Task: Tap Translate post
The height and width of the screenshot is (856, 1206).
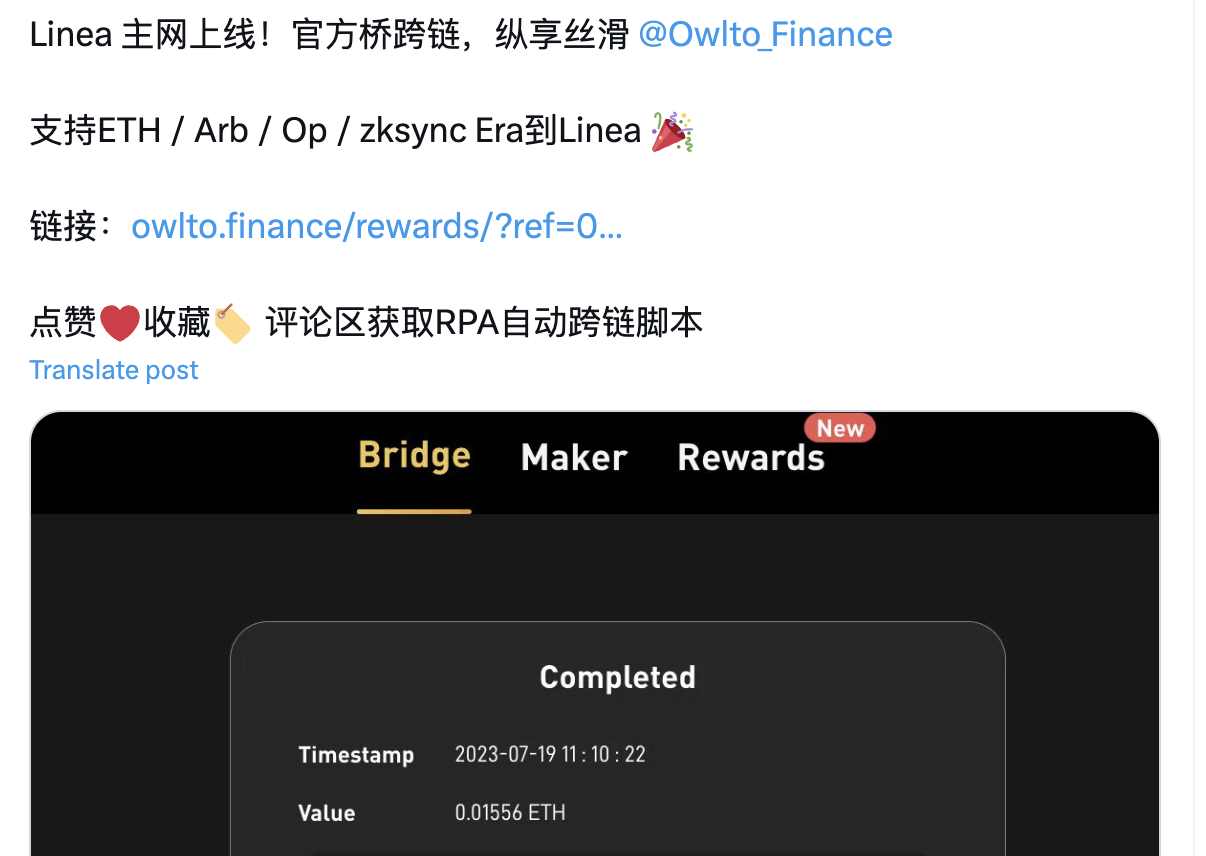Action: 114,370
